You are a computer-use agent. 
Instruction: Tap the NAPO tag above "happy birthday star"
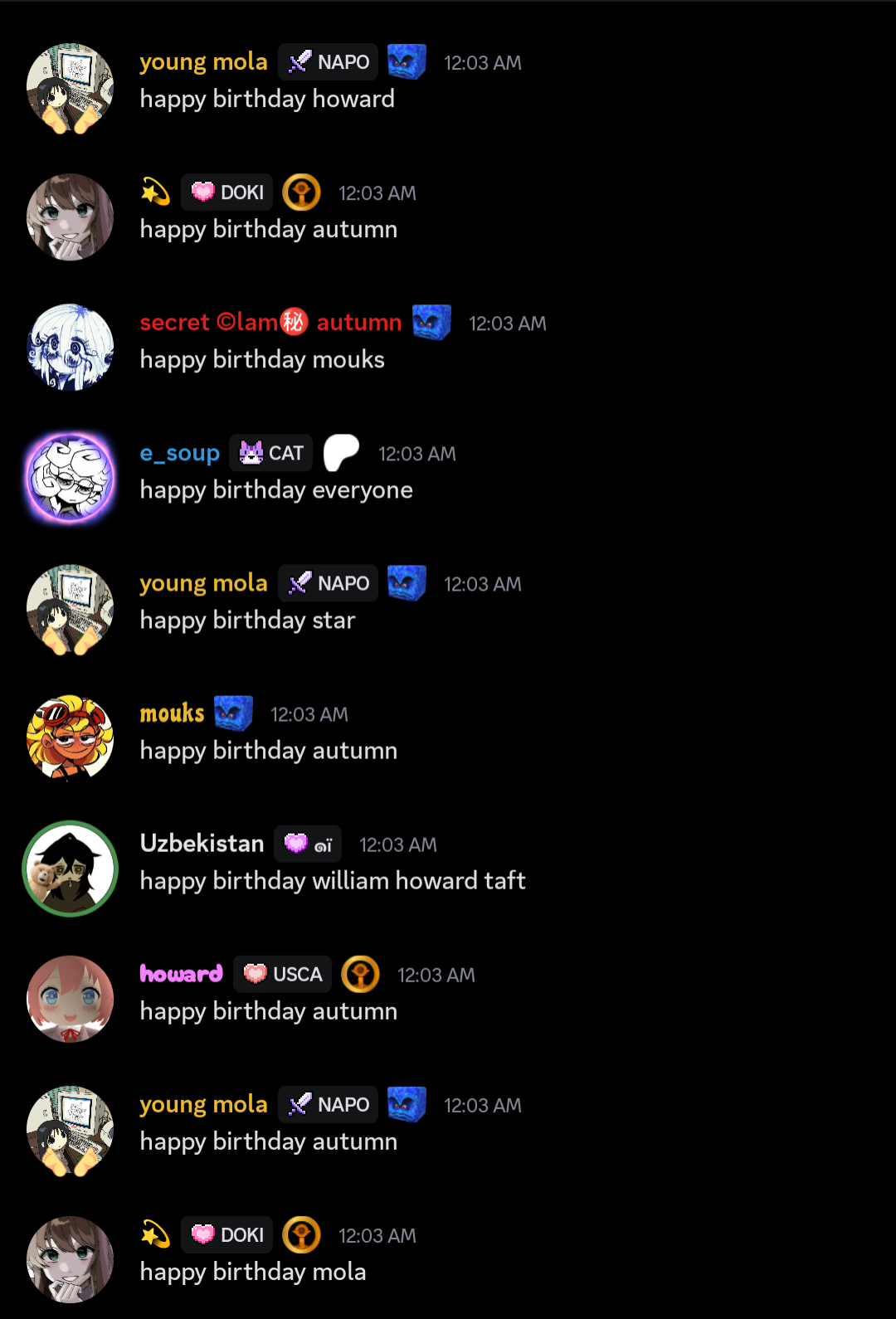click(329, 583)
